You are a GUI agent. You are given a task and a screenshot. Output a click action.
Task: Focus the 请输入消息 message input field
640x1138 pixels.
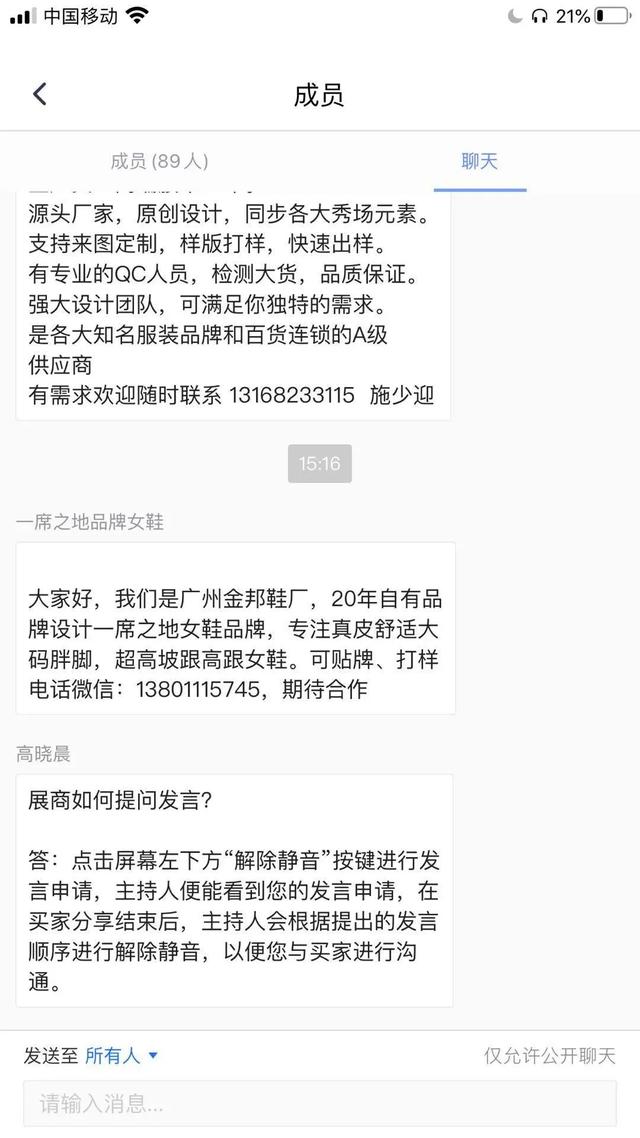(320, 1103)
